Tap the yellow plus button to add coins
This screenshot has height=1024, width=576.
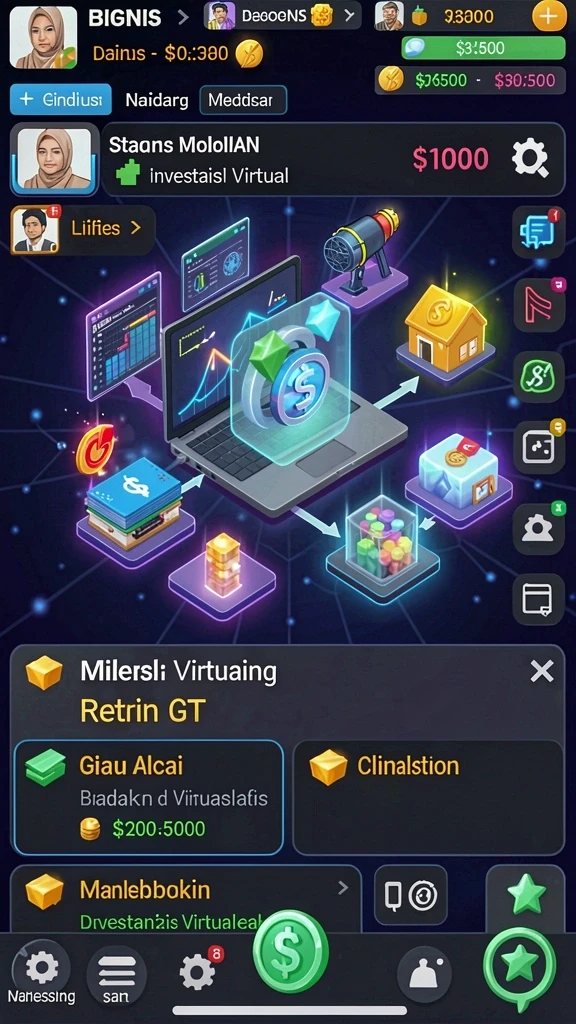549,16
